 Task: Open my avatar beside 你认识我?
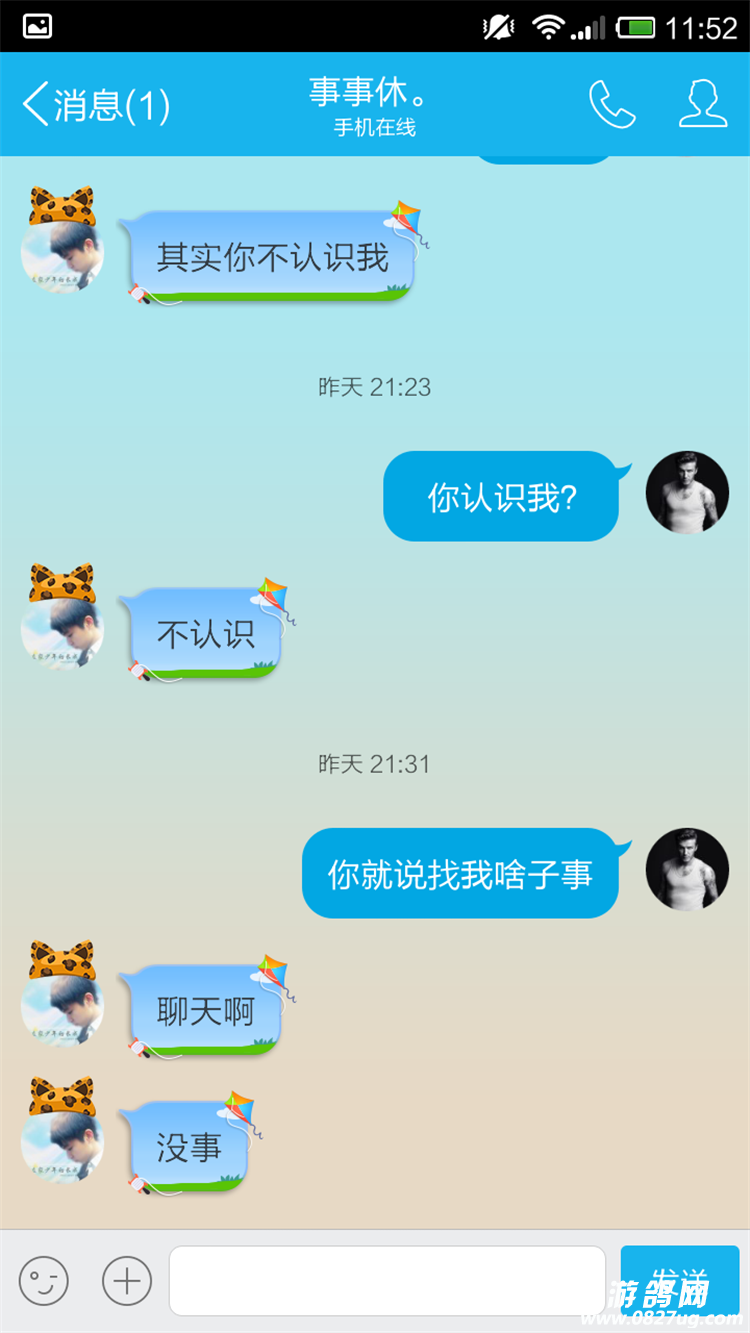pyautogui.click(x=687, y=492)
